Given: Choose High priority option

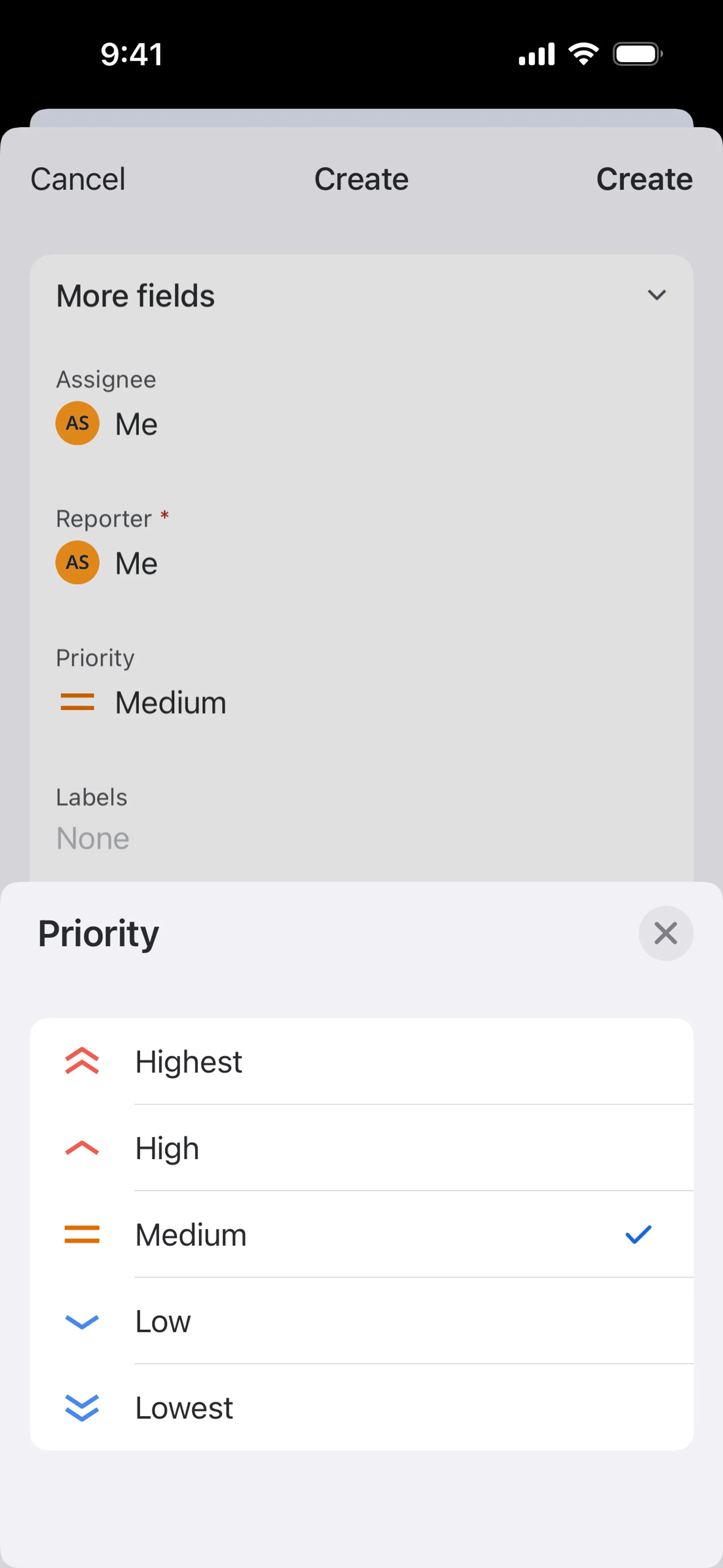Looking at the screenshot, I should click(x=361, y=1148).
